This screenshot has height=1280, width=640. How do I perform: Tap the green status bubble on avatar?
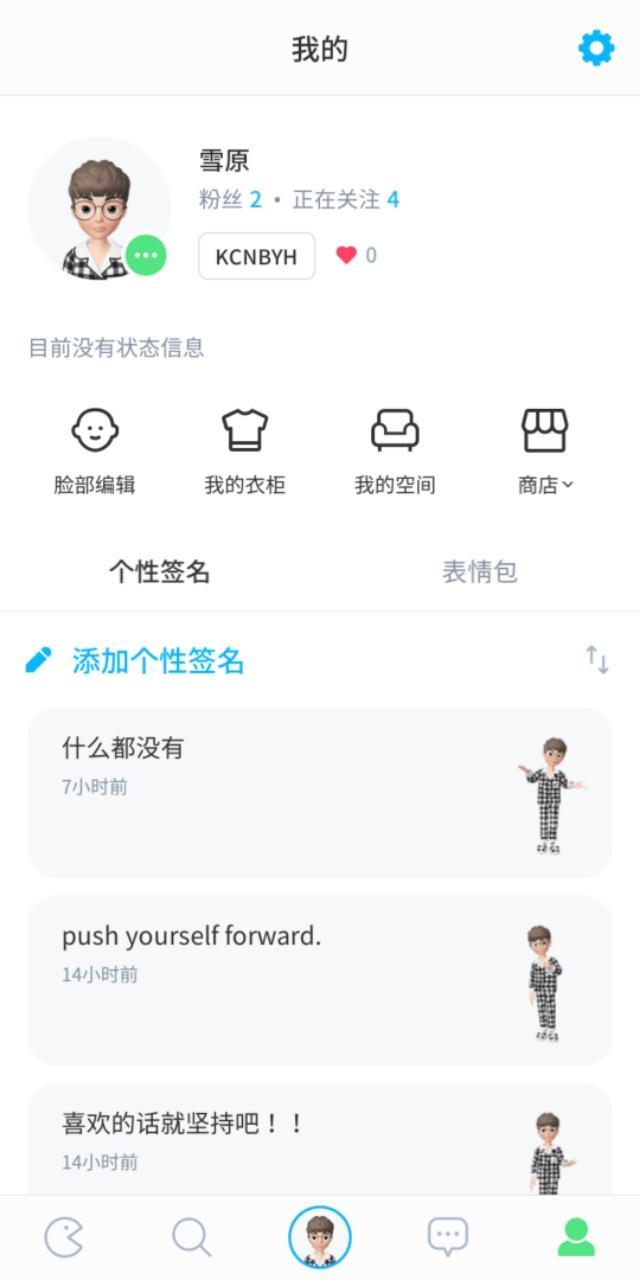click(146, 256)
